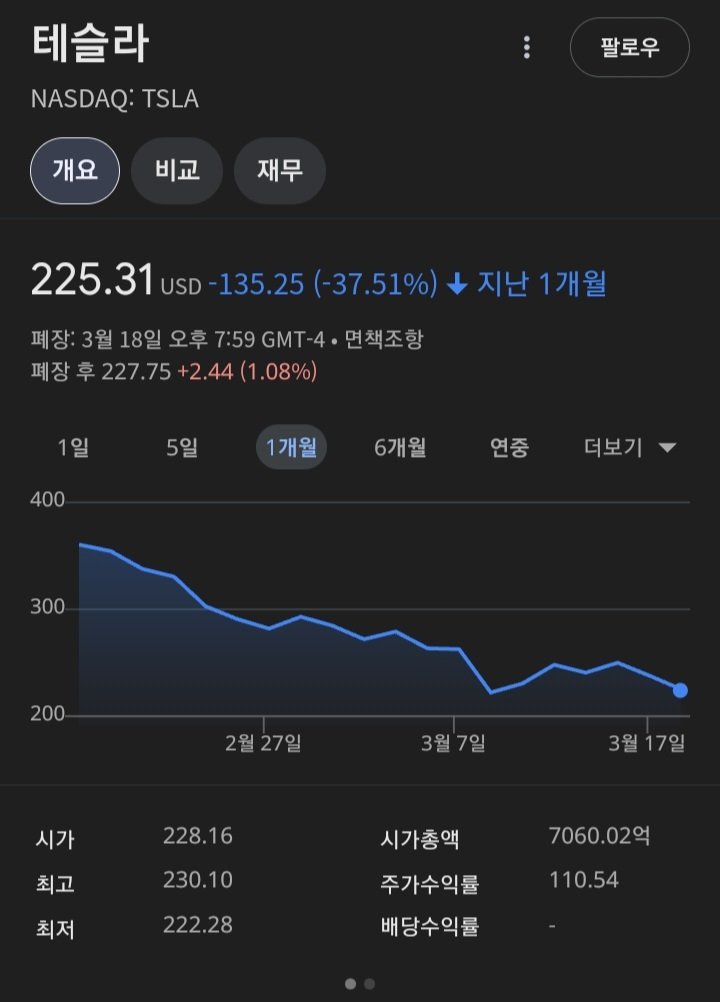
Task: Open the three-dot overflow menu
Action: [x=527, y=47]
